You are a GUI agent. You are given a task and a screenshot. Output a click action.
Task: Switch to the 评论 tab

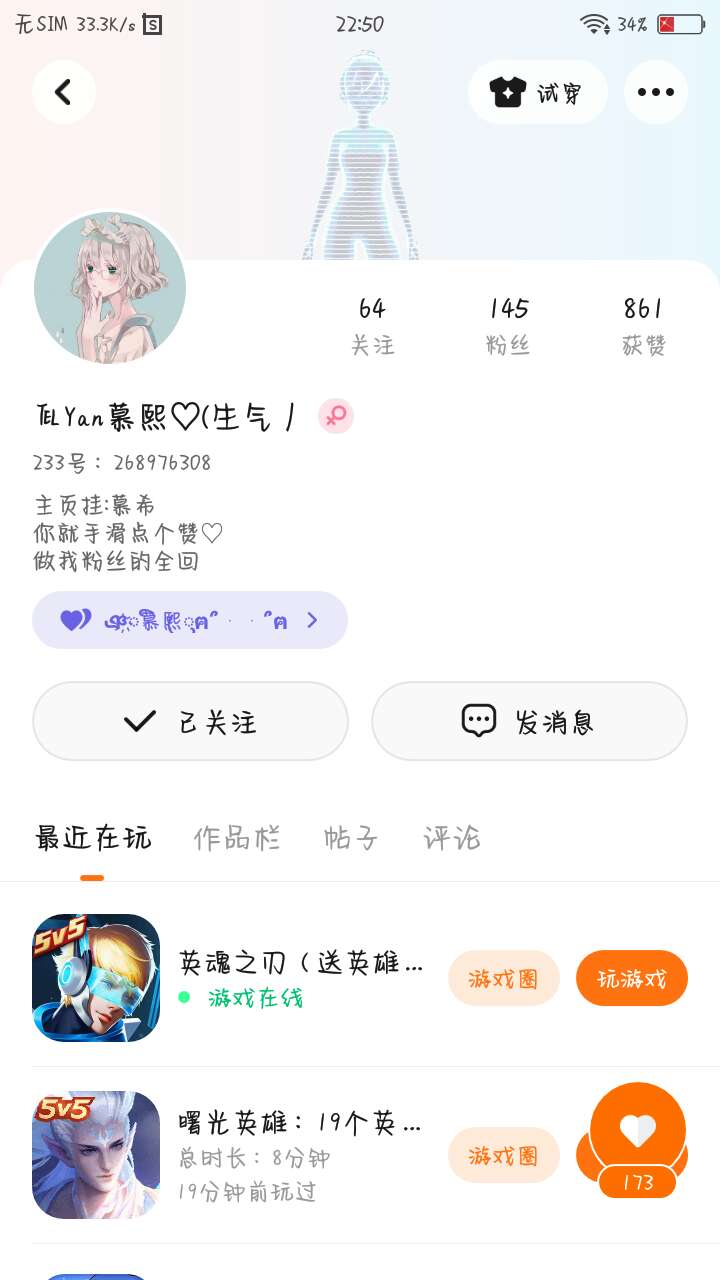pyautogui.click(x=452, y=838)
